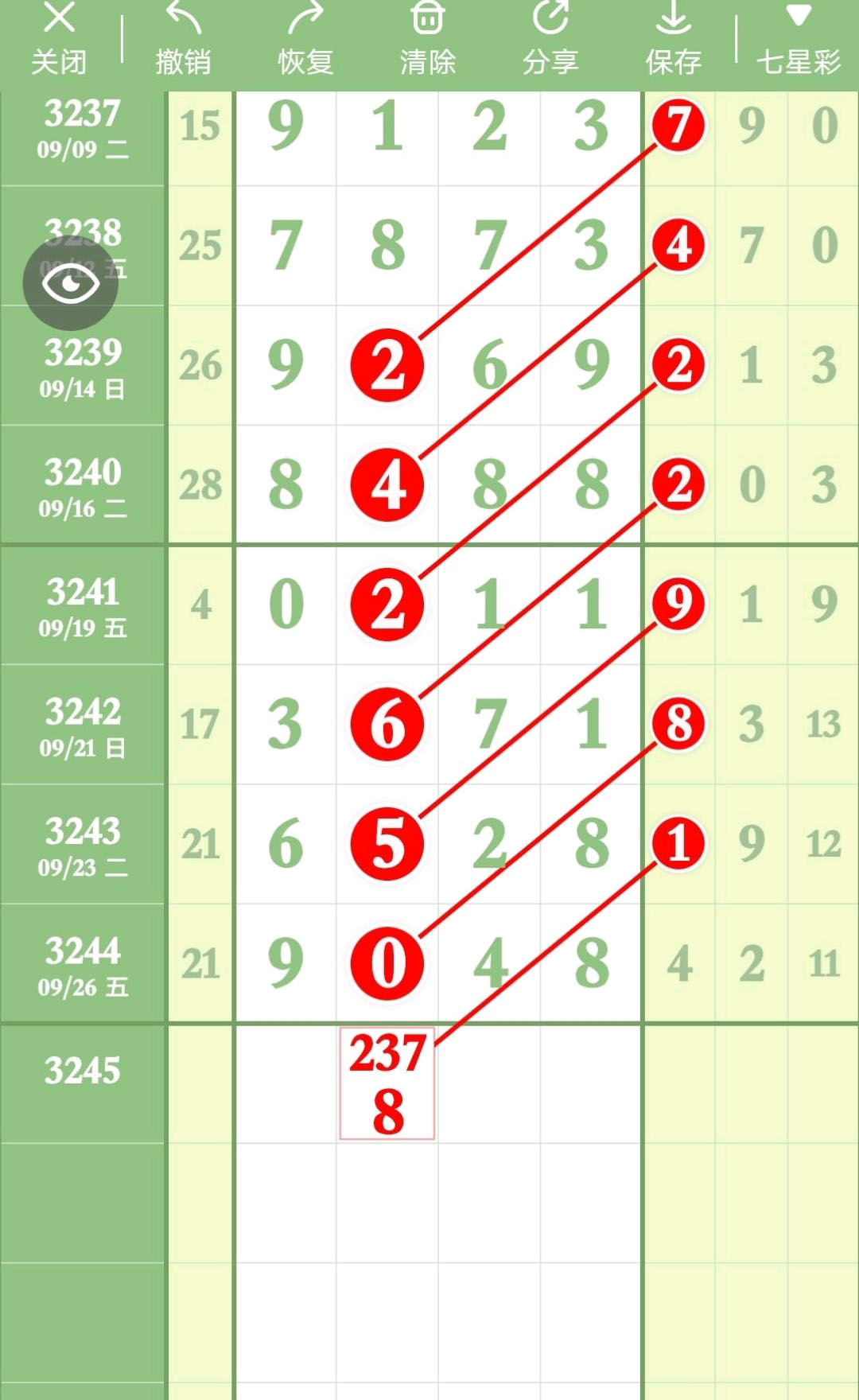Save the chart with 保存
This screenshot has width=859, height=1400.
click(673, 39)
